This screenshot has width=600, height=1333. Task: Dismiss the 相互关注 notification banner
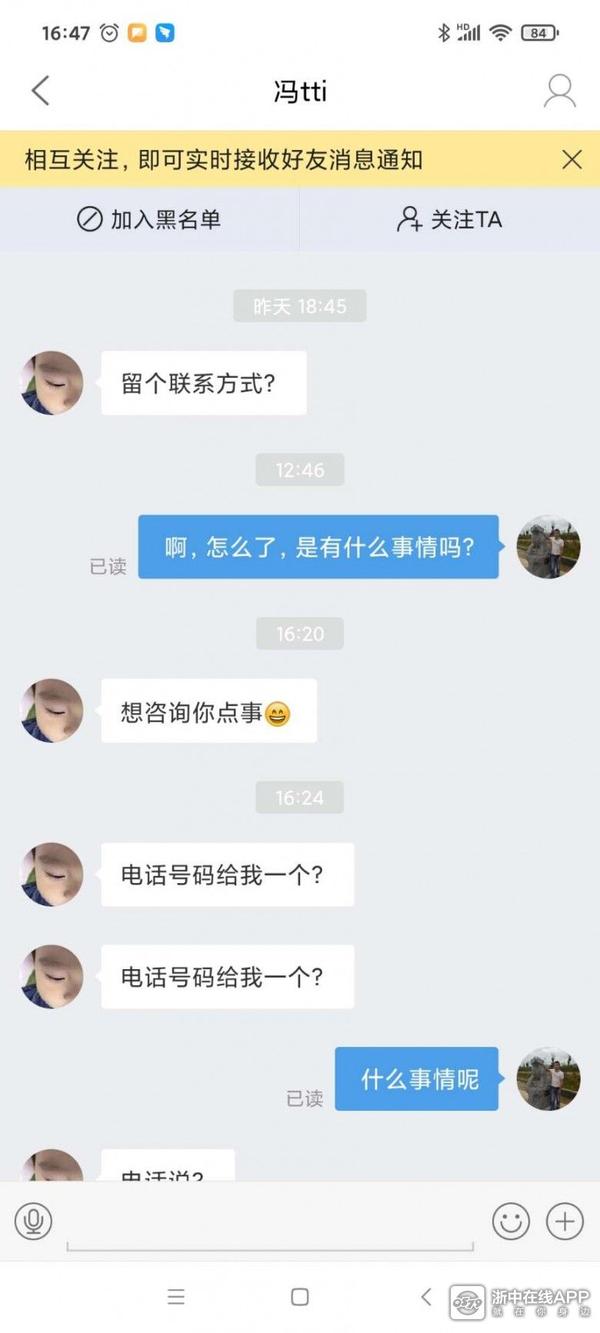571,159
